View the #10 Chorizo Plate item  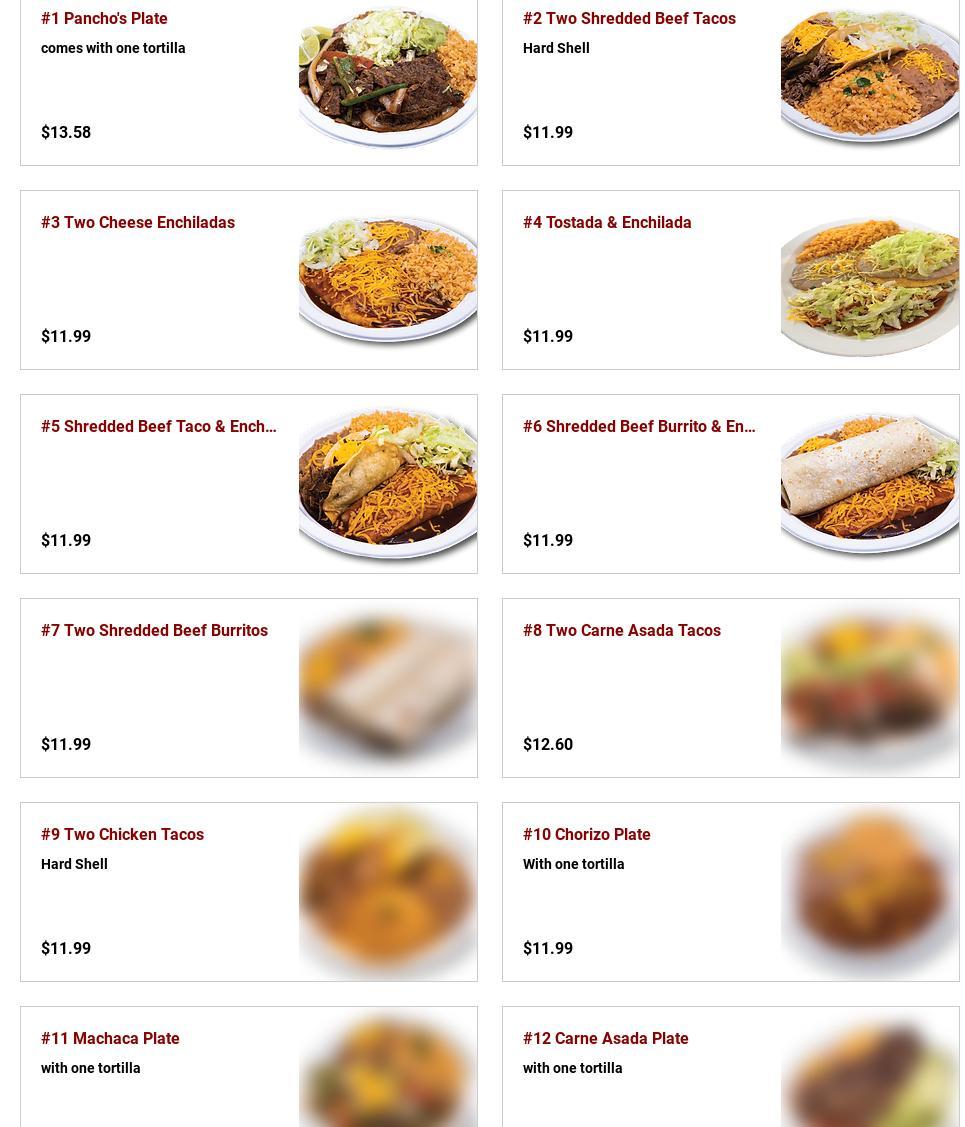(586, 835)
